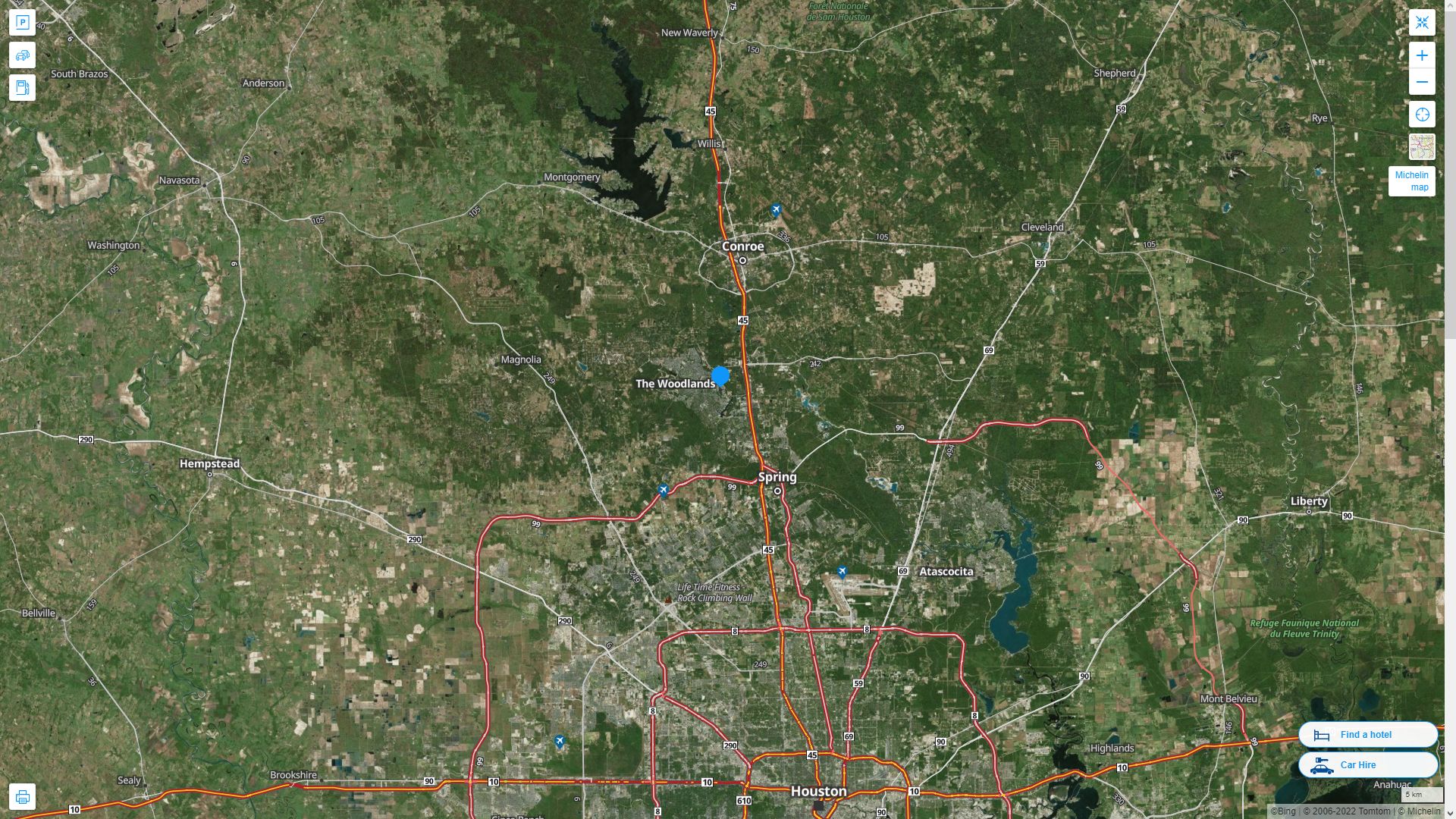Tap the blue marker at The Woodlands
This screenshot has width=1456, height=819.
[x=720, y=375]
